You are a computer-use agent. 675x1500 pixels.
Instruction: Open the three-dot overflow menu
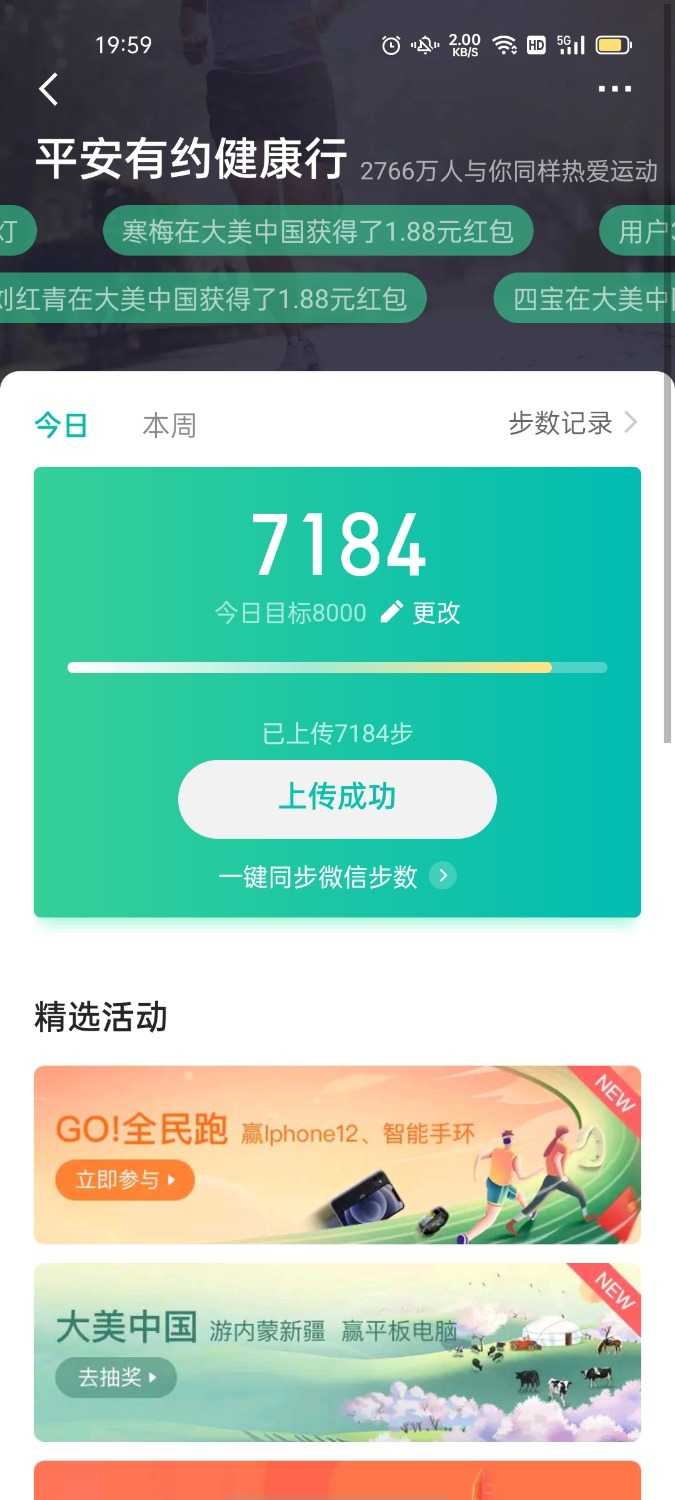(614, 89)
